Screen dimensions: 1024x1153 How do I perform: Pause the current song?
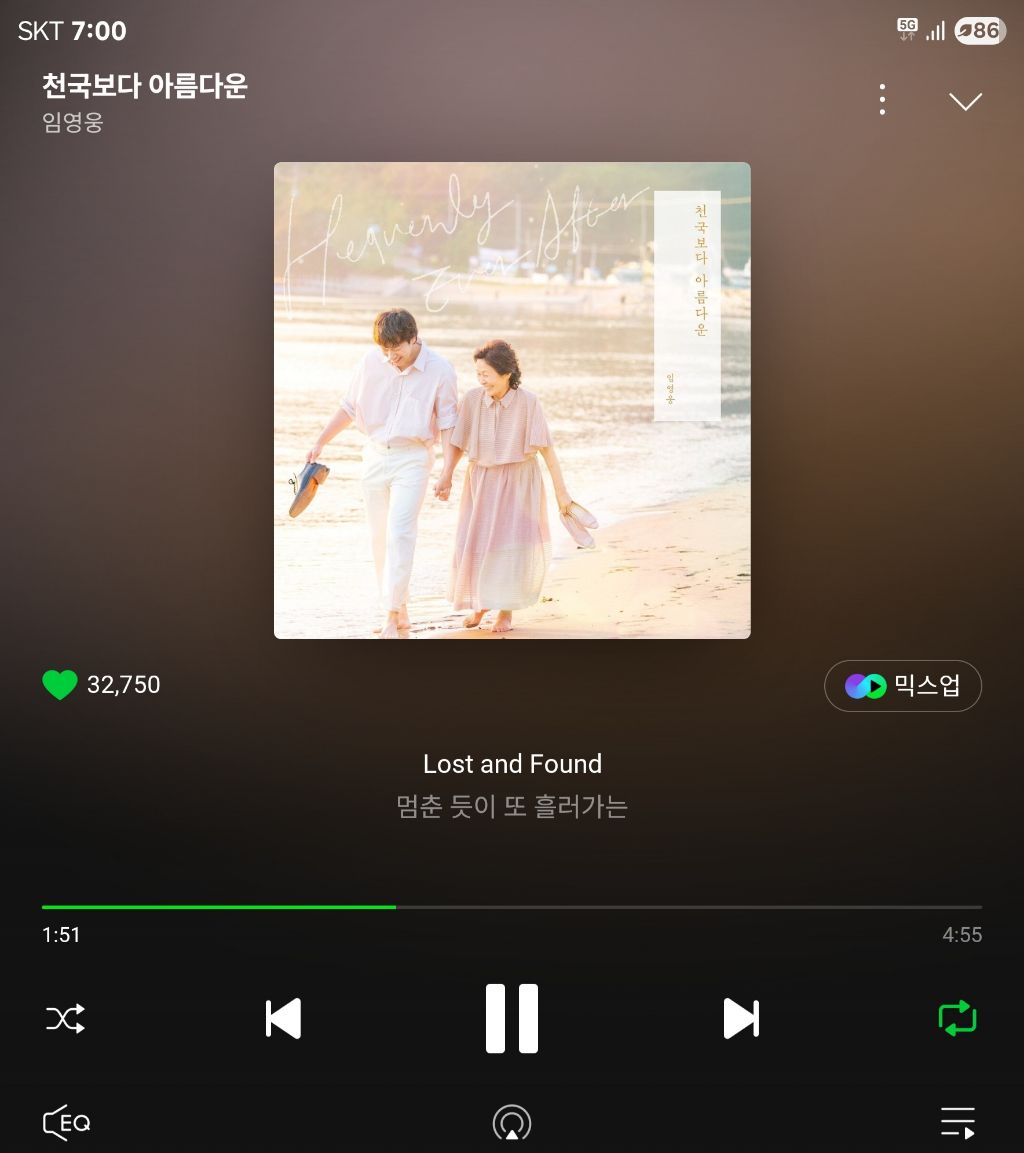click(512, 1019)
